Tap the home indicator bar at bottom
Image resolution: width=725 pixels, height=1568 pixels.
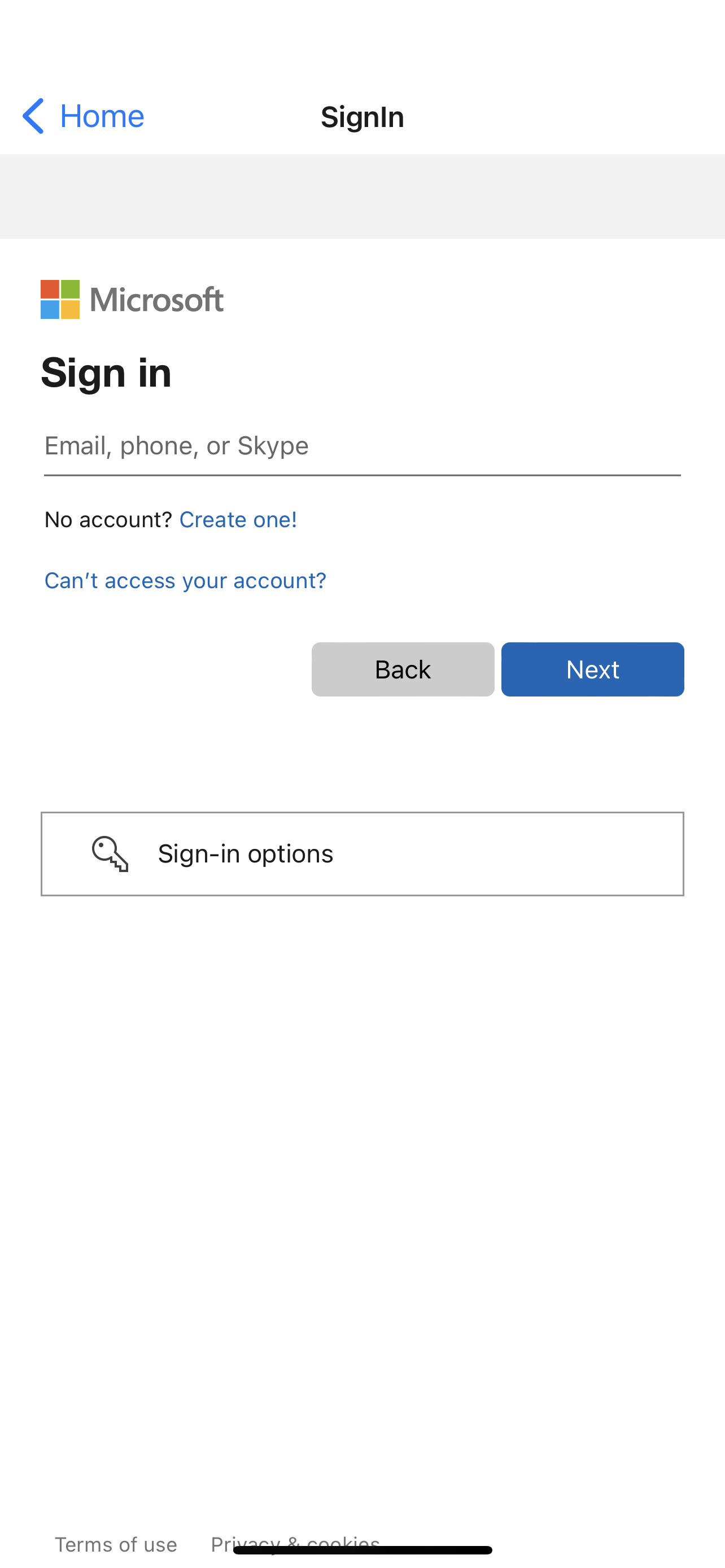click(x=362, y=1549)
